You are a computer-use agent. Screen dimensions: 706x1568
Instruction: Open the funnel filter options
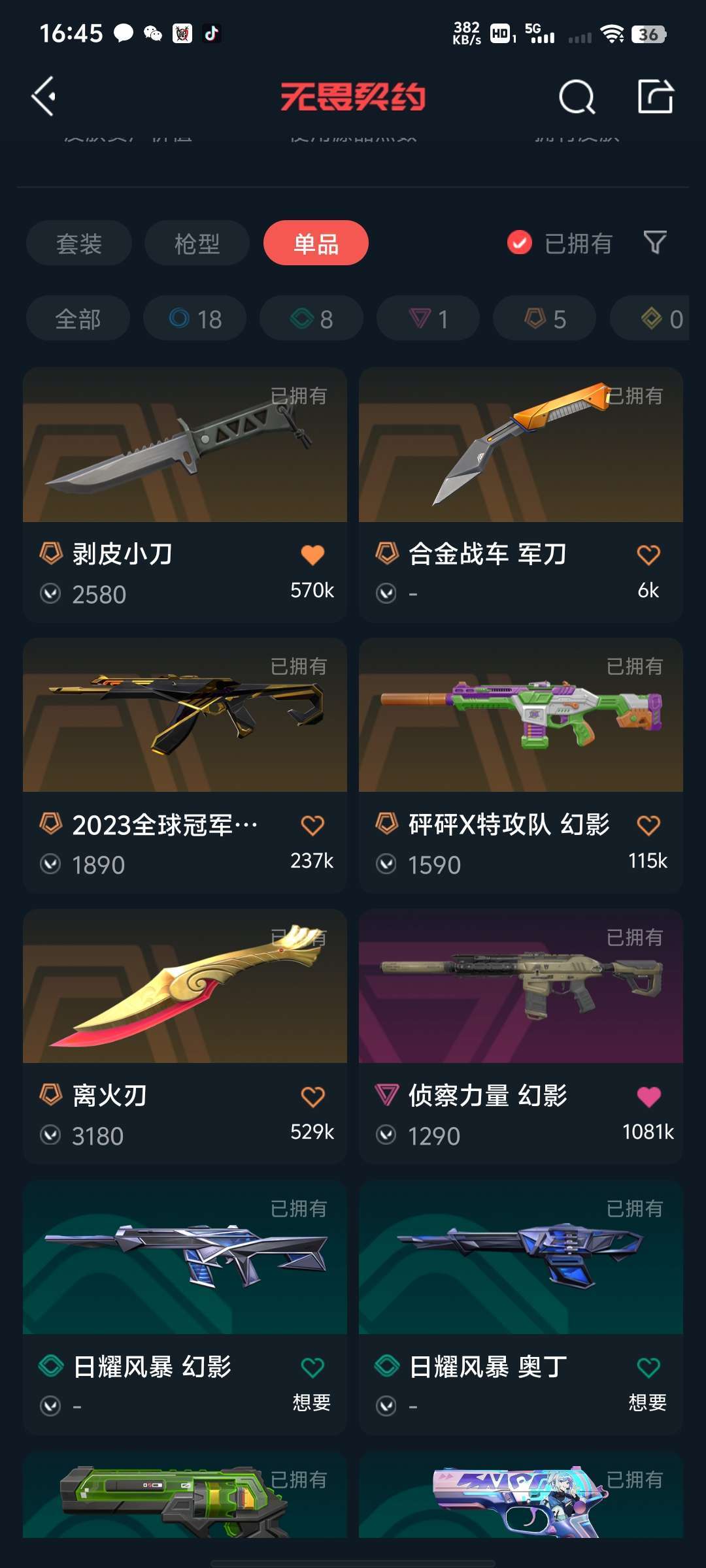pos(655,242)
